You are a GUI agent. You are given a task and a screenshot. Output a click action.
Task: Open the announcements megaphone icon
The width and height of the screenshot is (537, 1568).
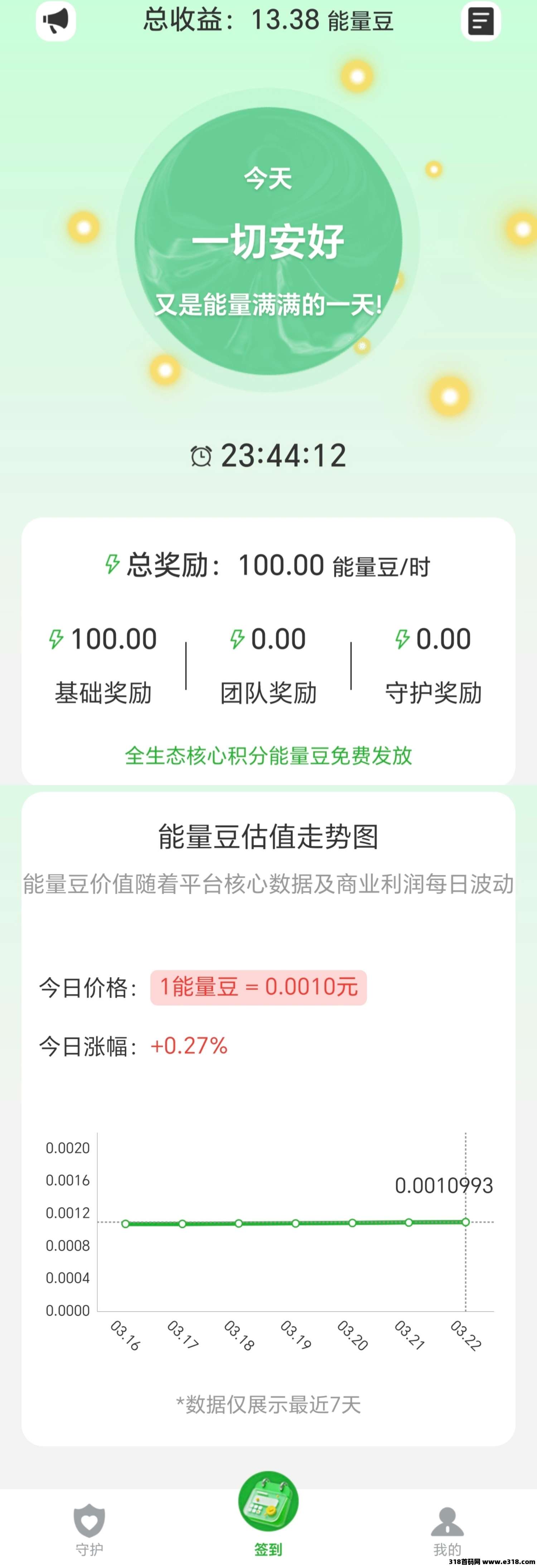(x=56, y=21)
